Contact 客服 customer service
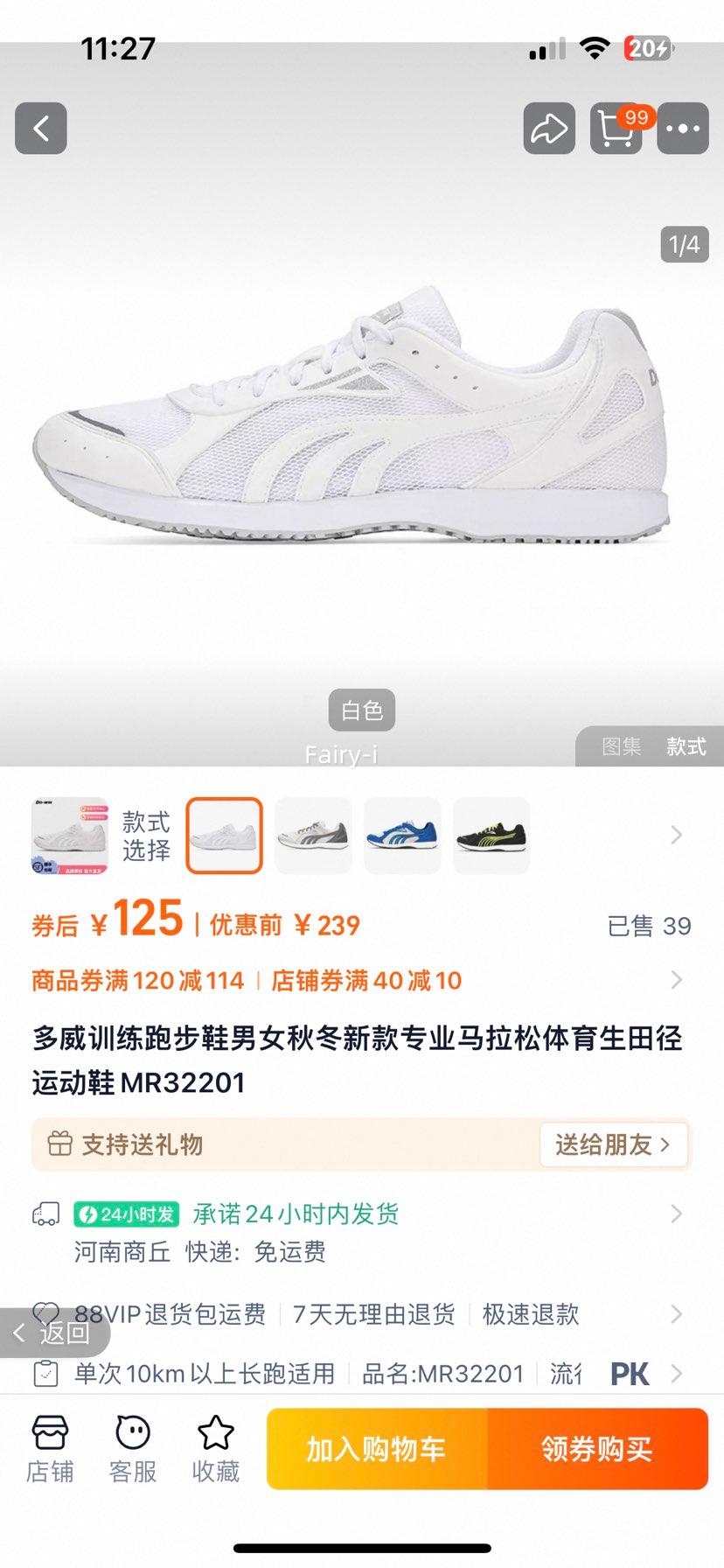This screenshot has width=724, height=1568. pyautogui.click(x=131, y=1448)
